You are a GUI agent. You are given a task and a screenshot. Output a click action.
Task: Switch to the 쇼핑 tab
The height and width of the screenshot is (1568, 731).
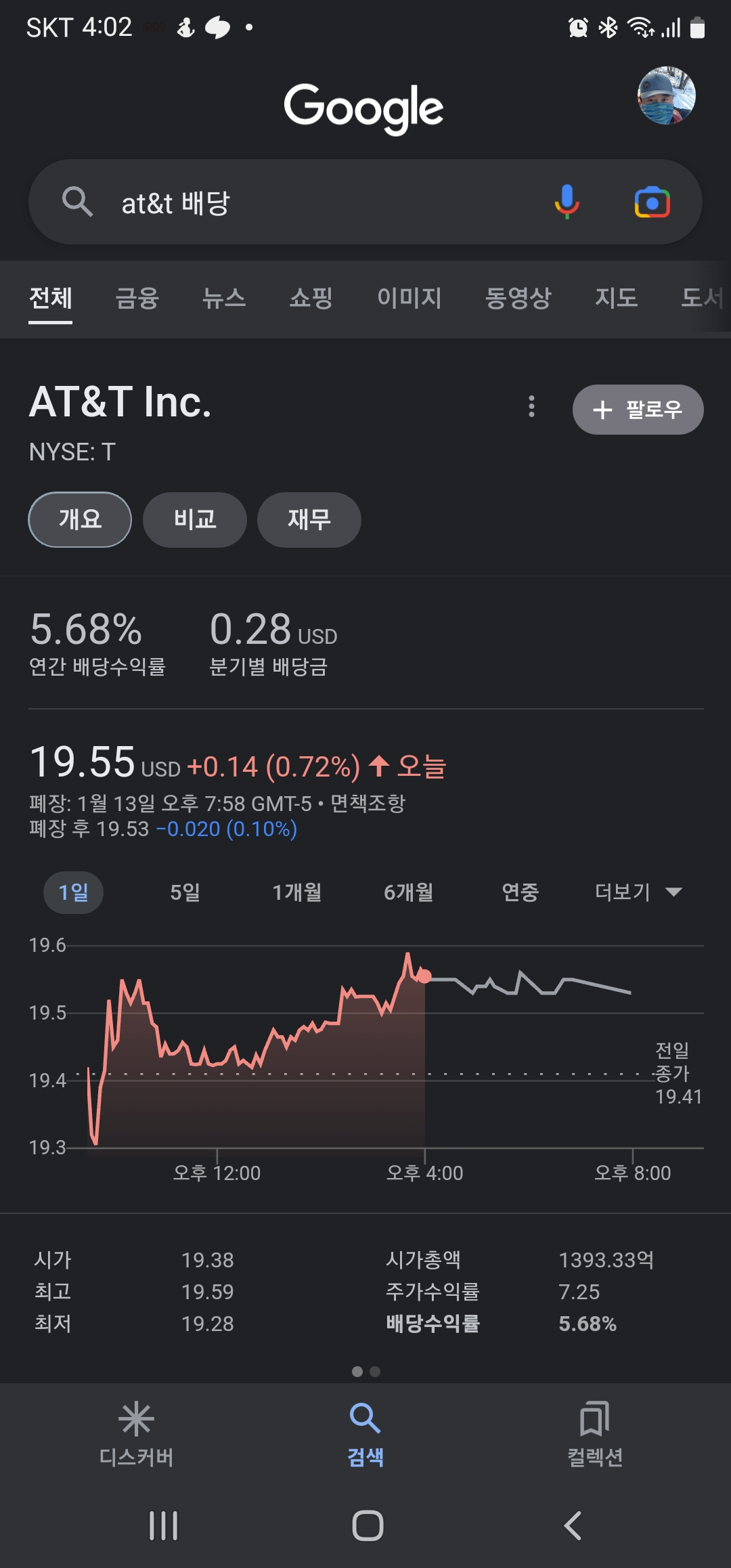[311, 298]
